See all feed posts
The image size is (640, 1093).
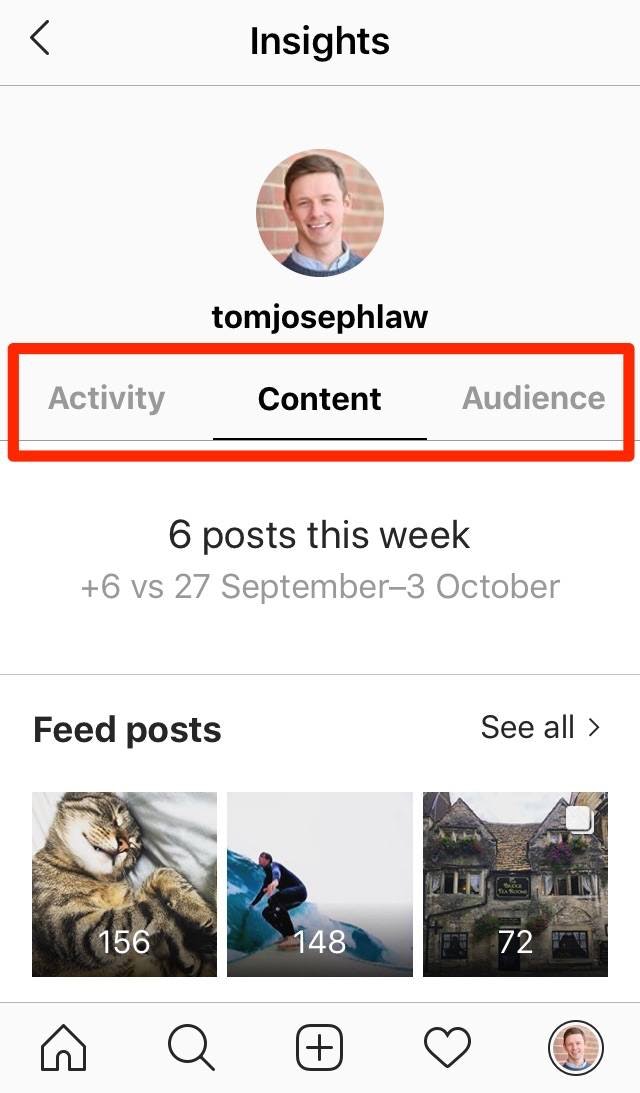click(x=541, y=727)
